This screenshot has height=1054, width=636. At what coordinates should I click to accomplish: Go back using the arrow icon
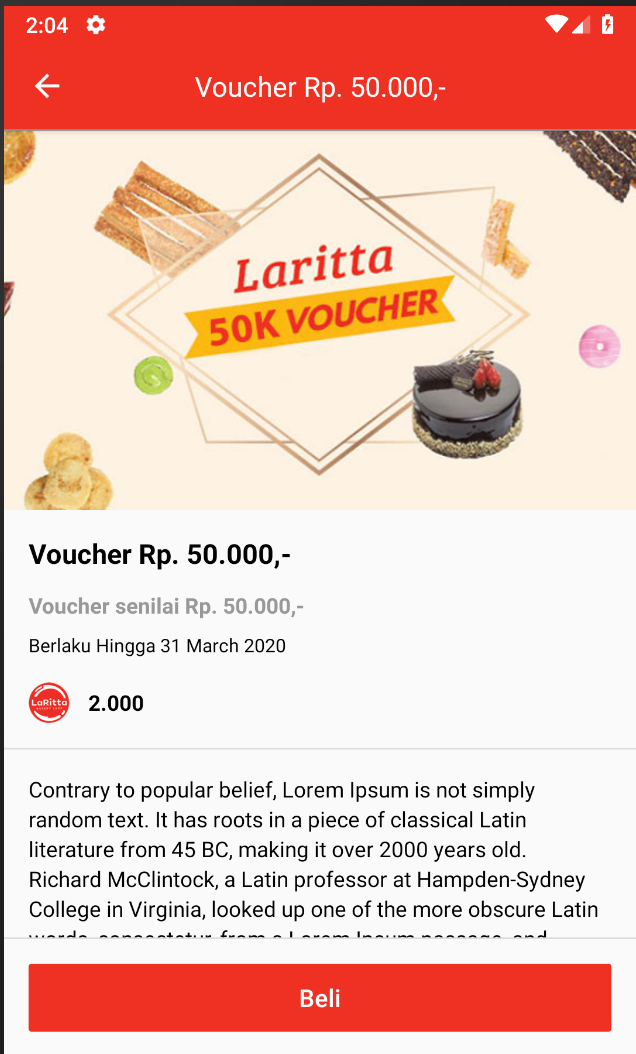point(47,86)
